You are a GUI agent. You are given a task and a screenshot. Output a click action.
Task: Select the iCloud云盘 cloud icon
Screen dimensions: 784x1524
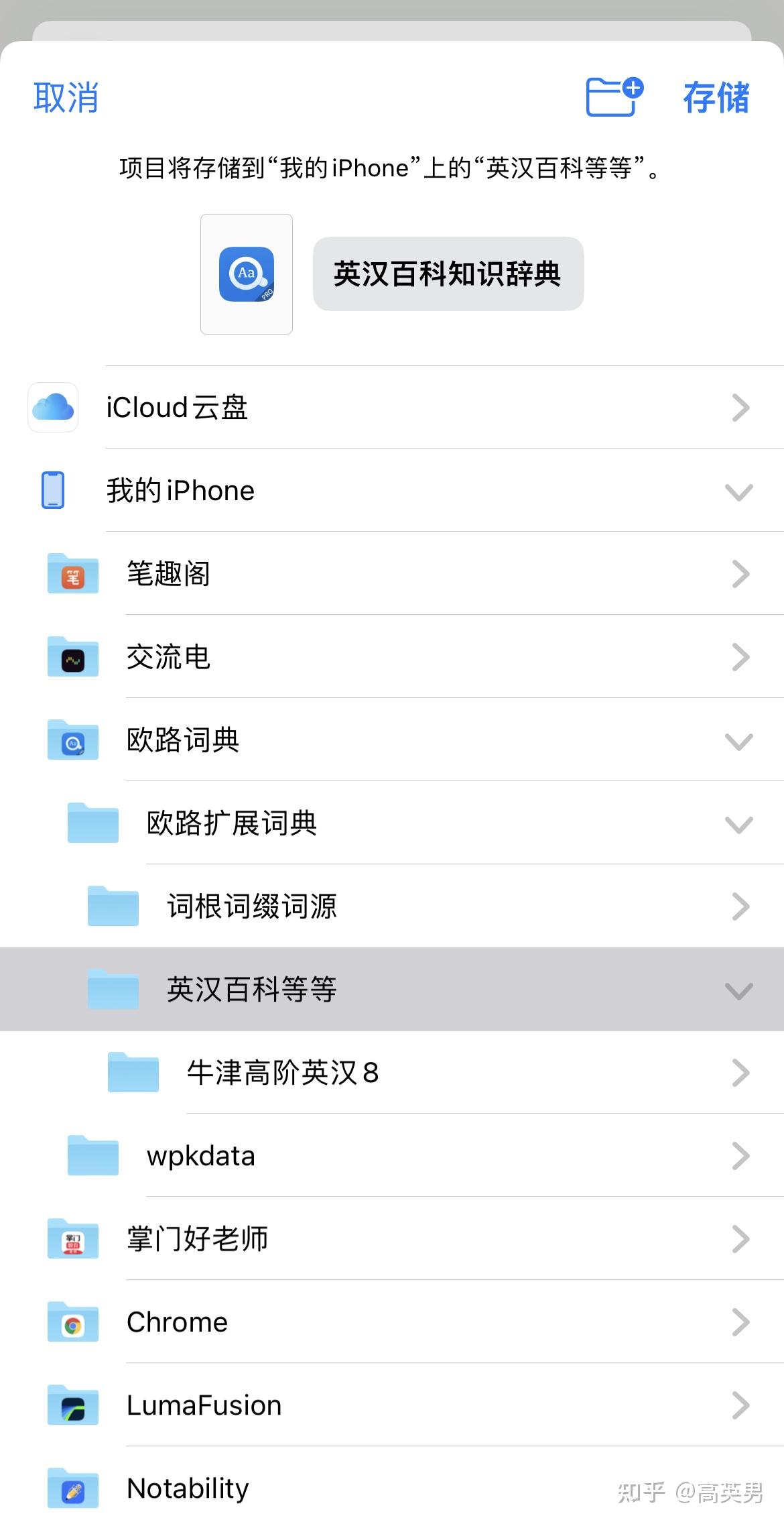[x=52, y=408]
